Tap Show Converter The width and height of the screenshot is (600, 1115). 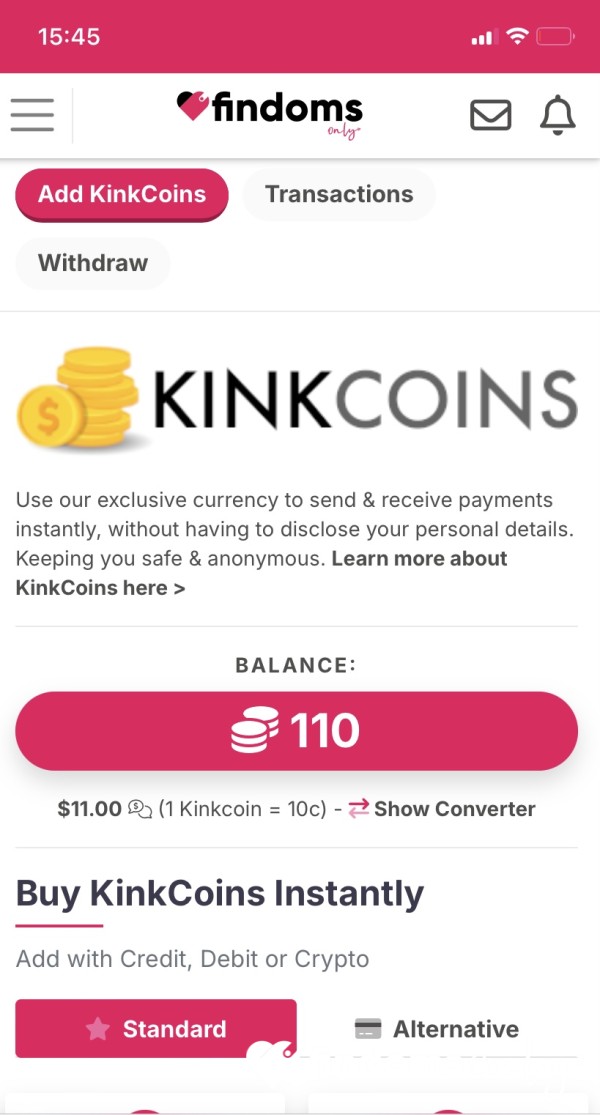tap(441, 809)
